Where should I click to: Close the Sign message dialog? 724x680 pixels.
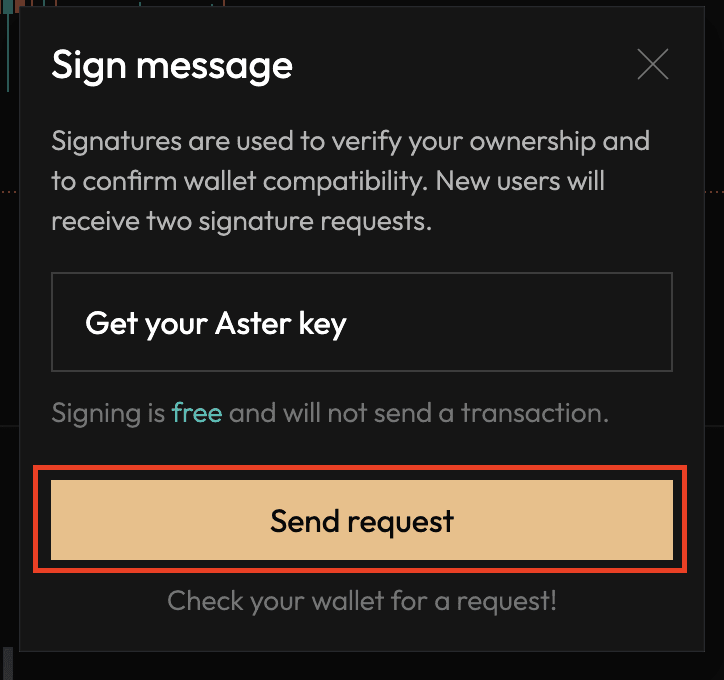(653, 65)
